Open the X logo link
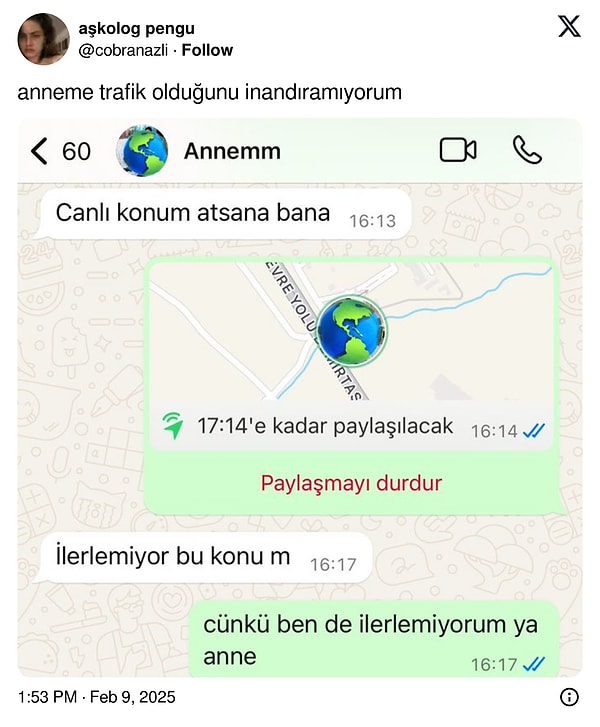 569,27
